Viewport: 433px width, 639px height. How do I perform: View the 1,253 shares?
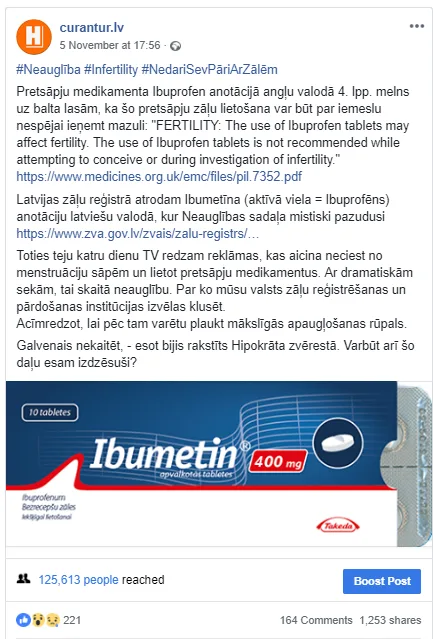pos(390,620)
